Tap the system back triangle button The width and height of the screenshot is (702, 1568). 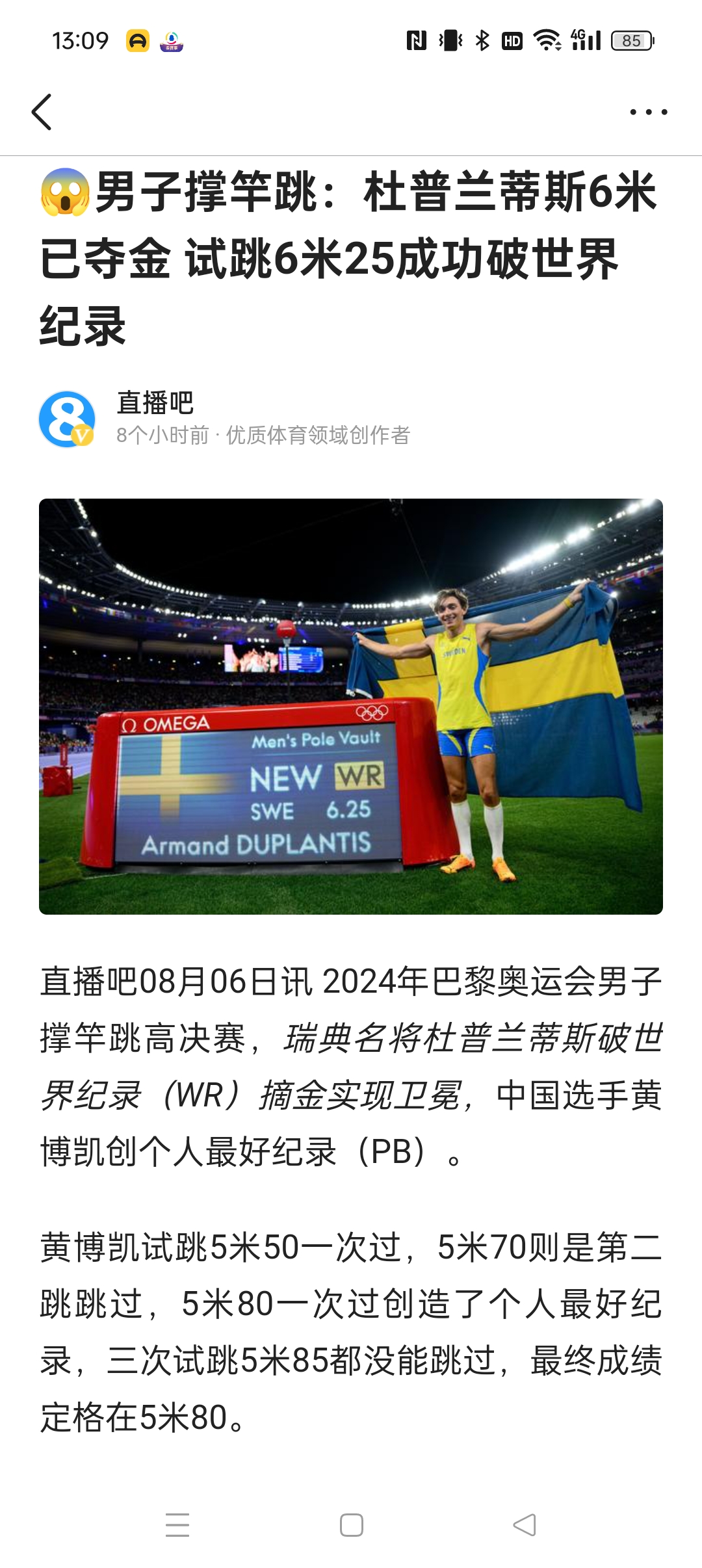pyautogui.click(x=525, y=1524)
